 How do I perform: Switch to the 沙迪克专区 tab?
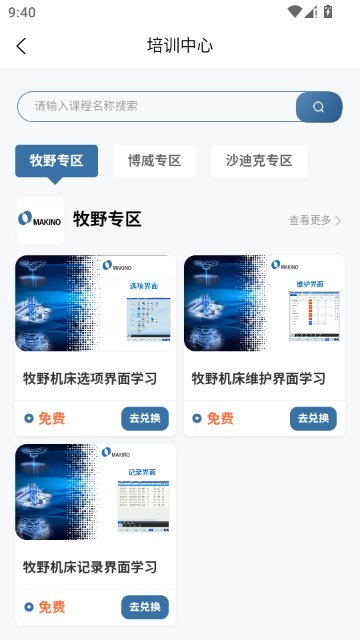click(x=259, y=161)
